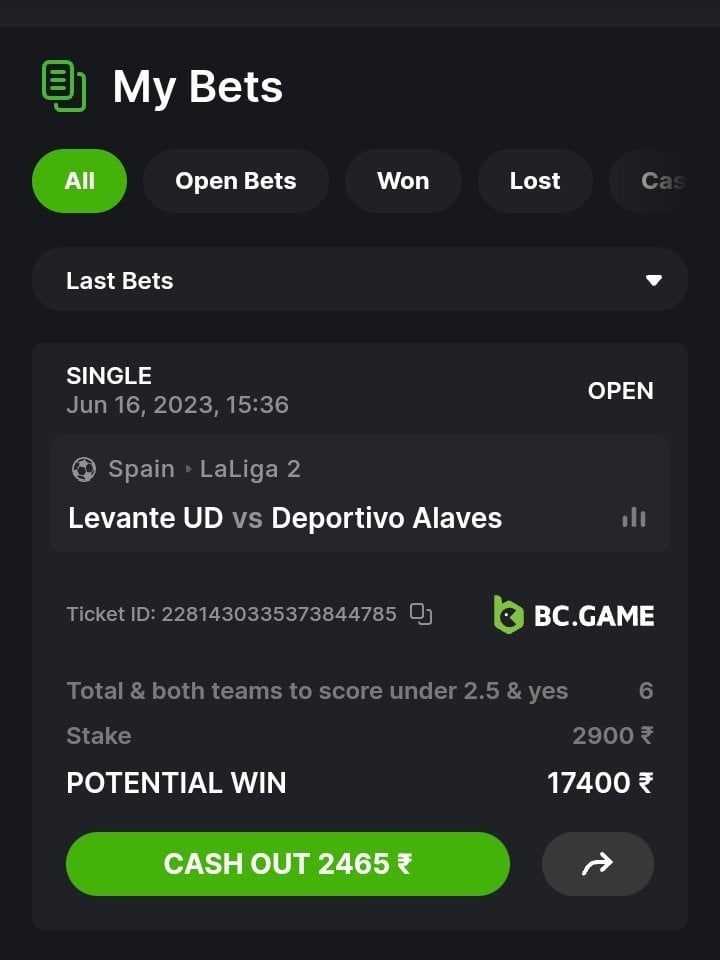Viewport: 720px width, 960px height.
Task: Cash out 2465 ₹
Action: coord(287,864)
